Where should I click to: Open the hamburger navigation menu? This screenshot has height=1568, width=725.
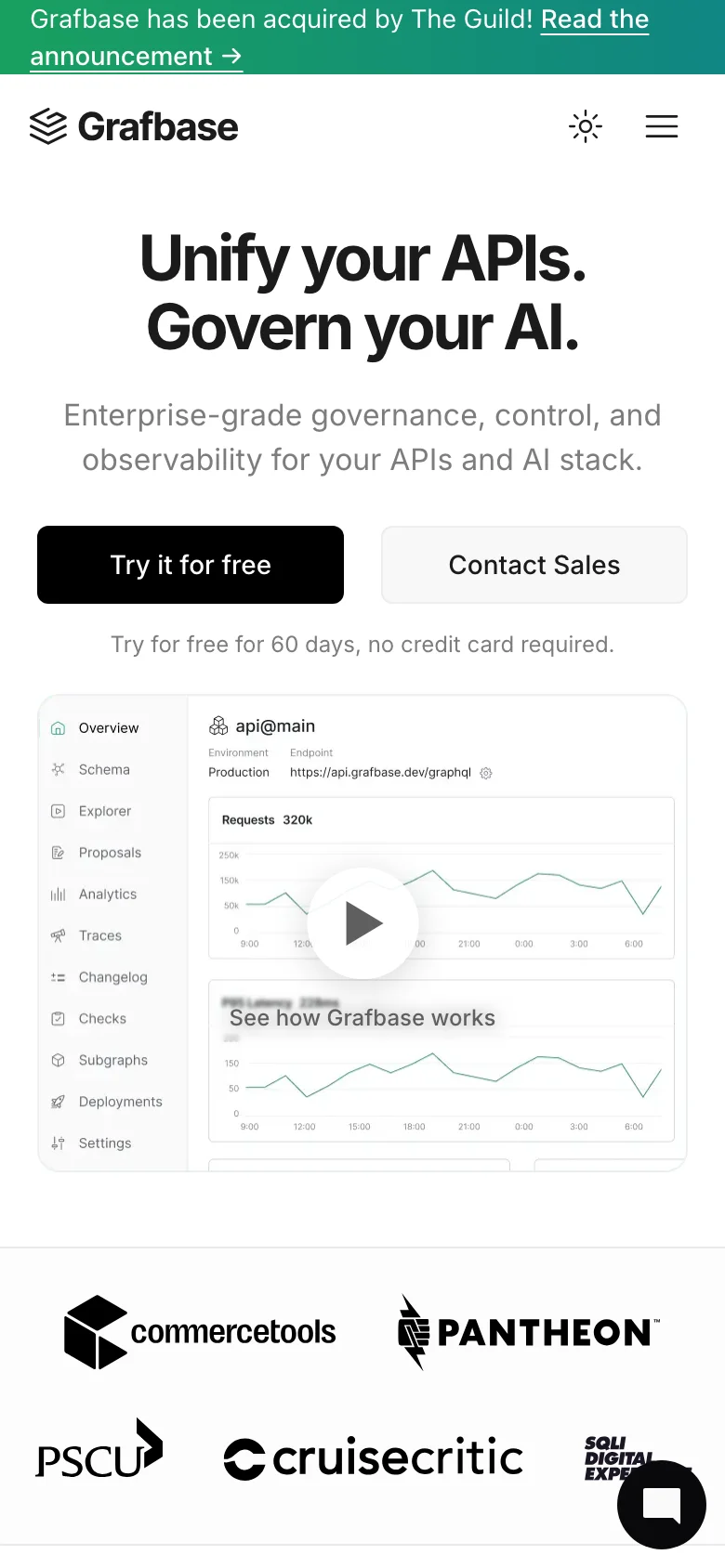click(662, 126)
